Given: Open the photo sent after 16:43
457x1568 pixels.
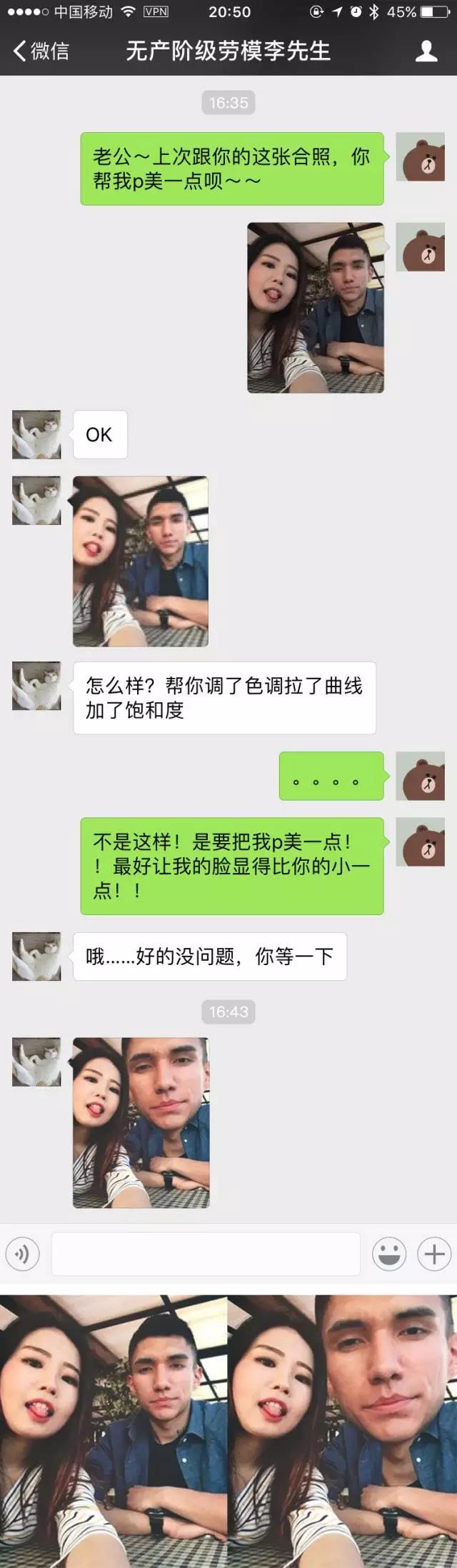Looking at the screenshot, I should (x=141, y=1122).
